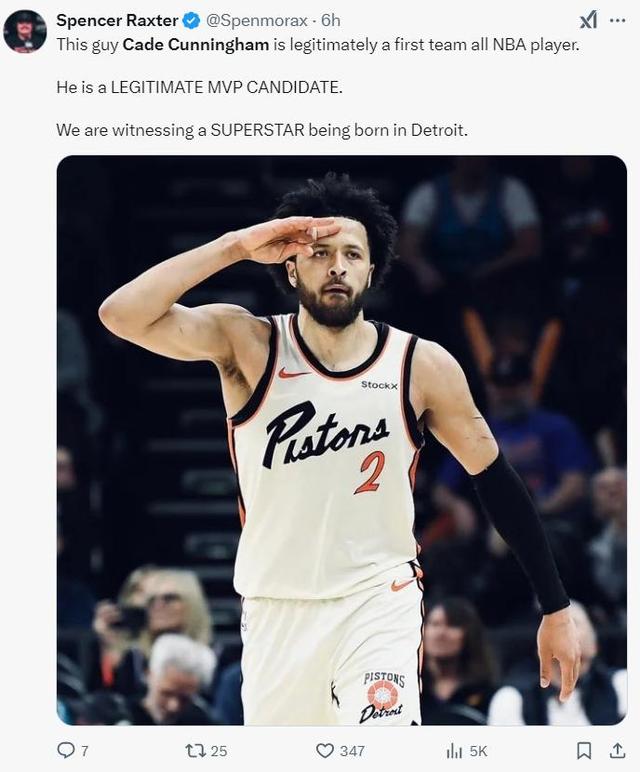Repost this Cade Cunningham post
640x772 pixels.
(x=194, y=750)
